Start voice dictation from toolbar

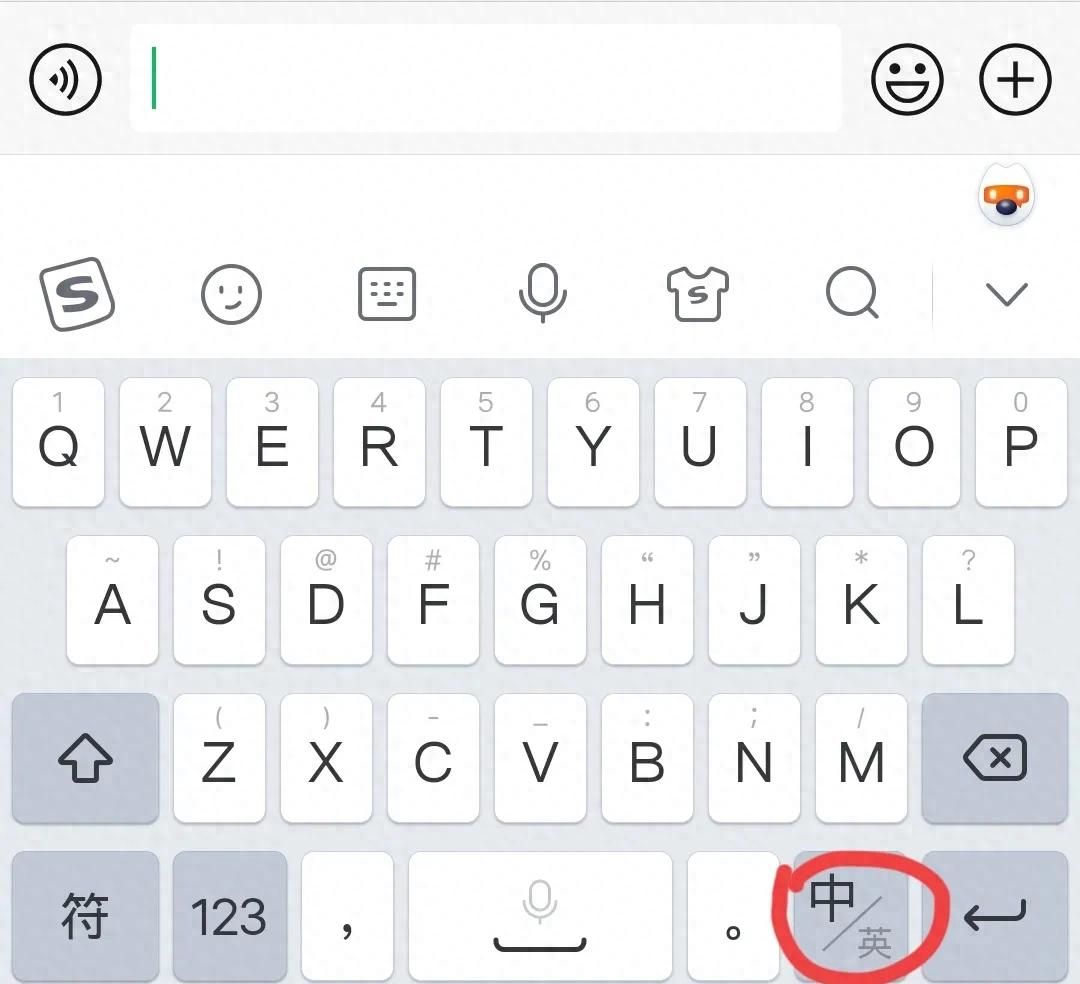point(542,294)
